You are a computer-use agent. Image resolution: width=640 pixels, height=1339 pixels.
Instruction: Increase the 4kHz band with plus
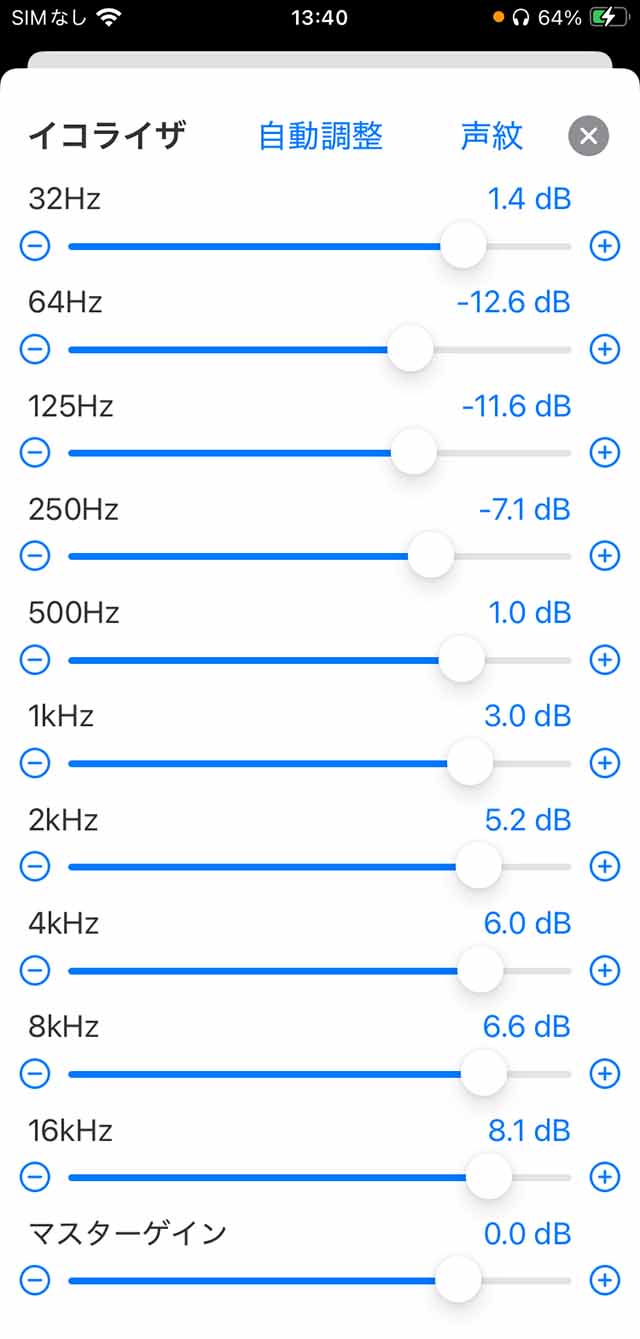pyautogui.click(x=604, y=969)
